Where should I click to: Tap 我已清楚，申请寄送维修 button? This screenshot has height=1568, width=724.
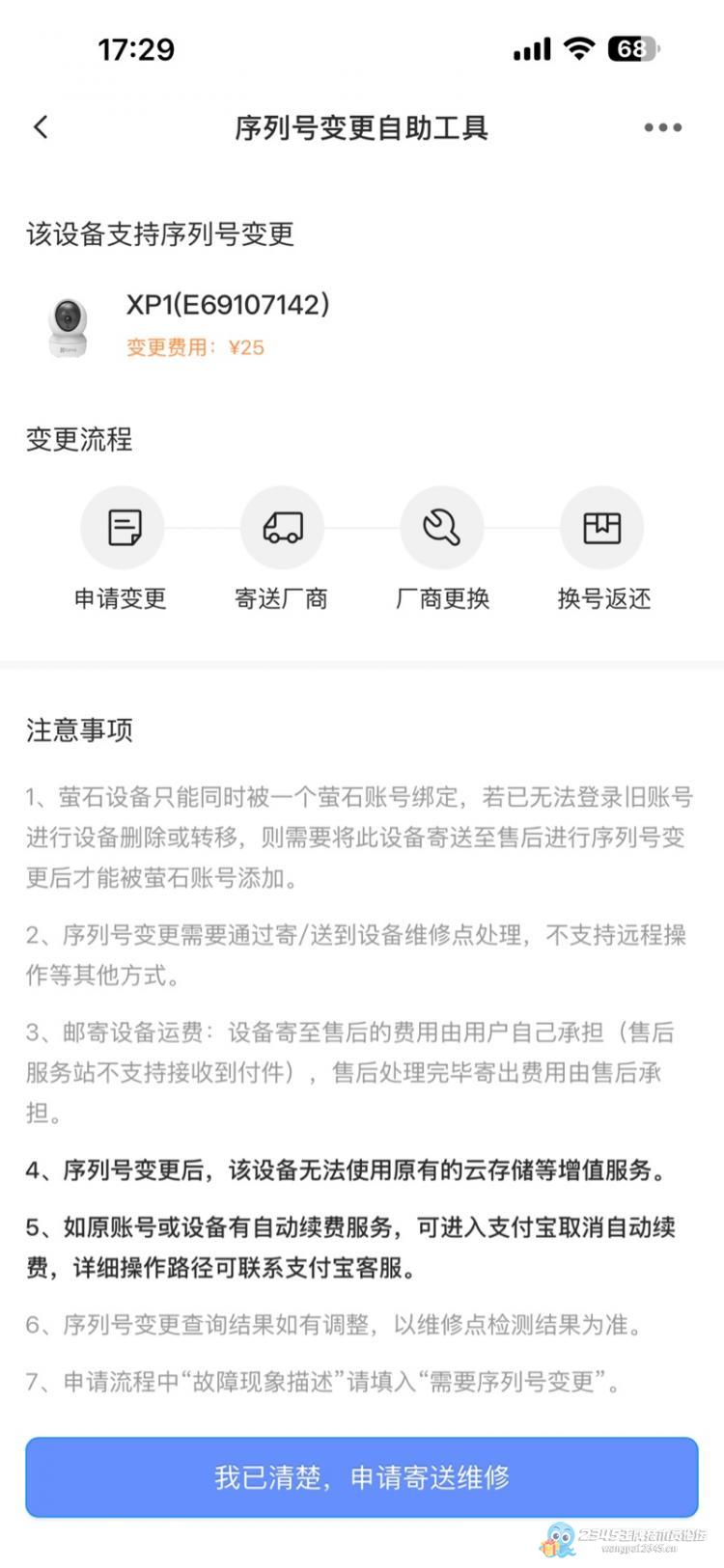(362, 1477)
